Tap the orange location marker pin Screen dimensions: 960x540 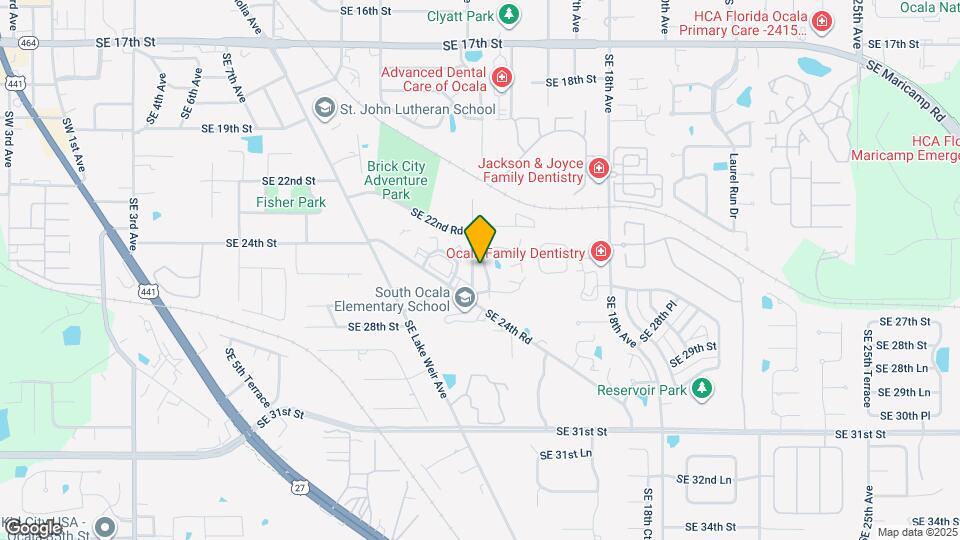tap(481, 238)
